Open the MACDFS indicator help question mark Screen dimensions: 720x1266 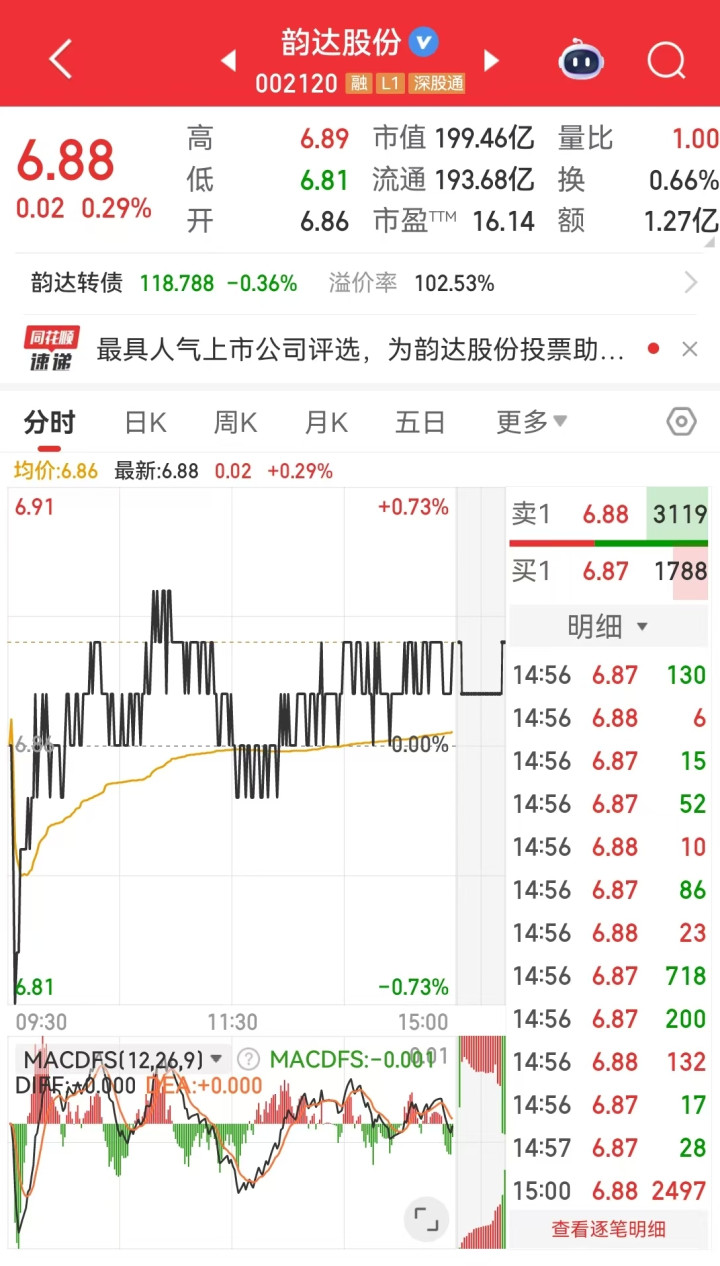pos(249,1060)
